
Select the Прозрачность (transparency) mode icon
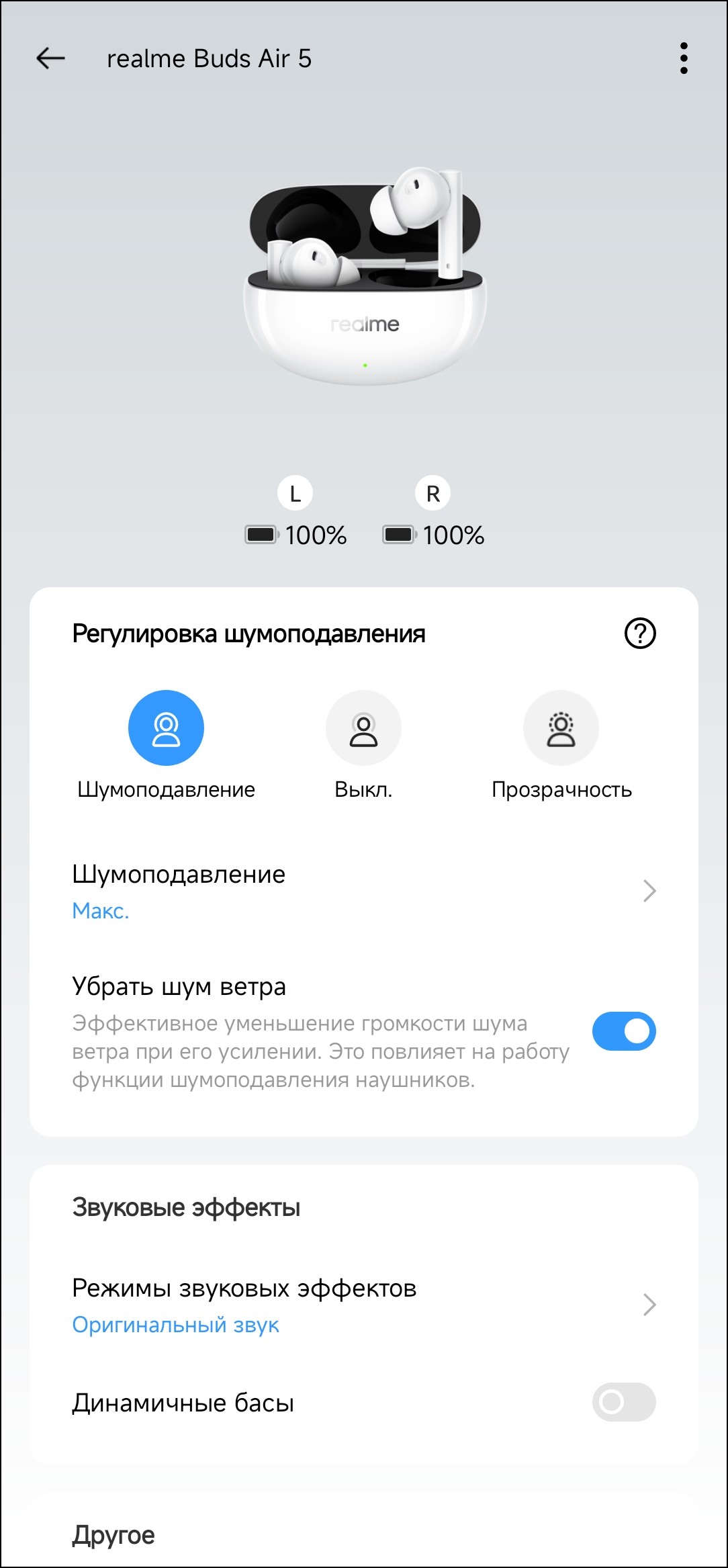561,728
